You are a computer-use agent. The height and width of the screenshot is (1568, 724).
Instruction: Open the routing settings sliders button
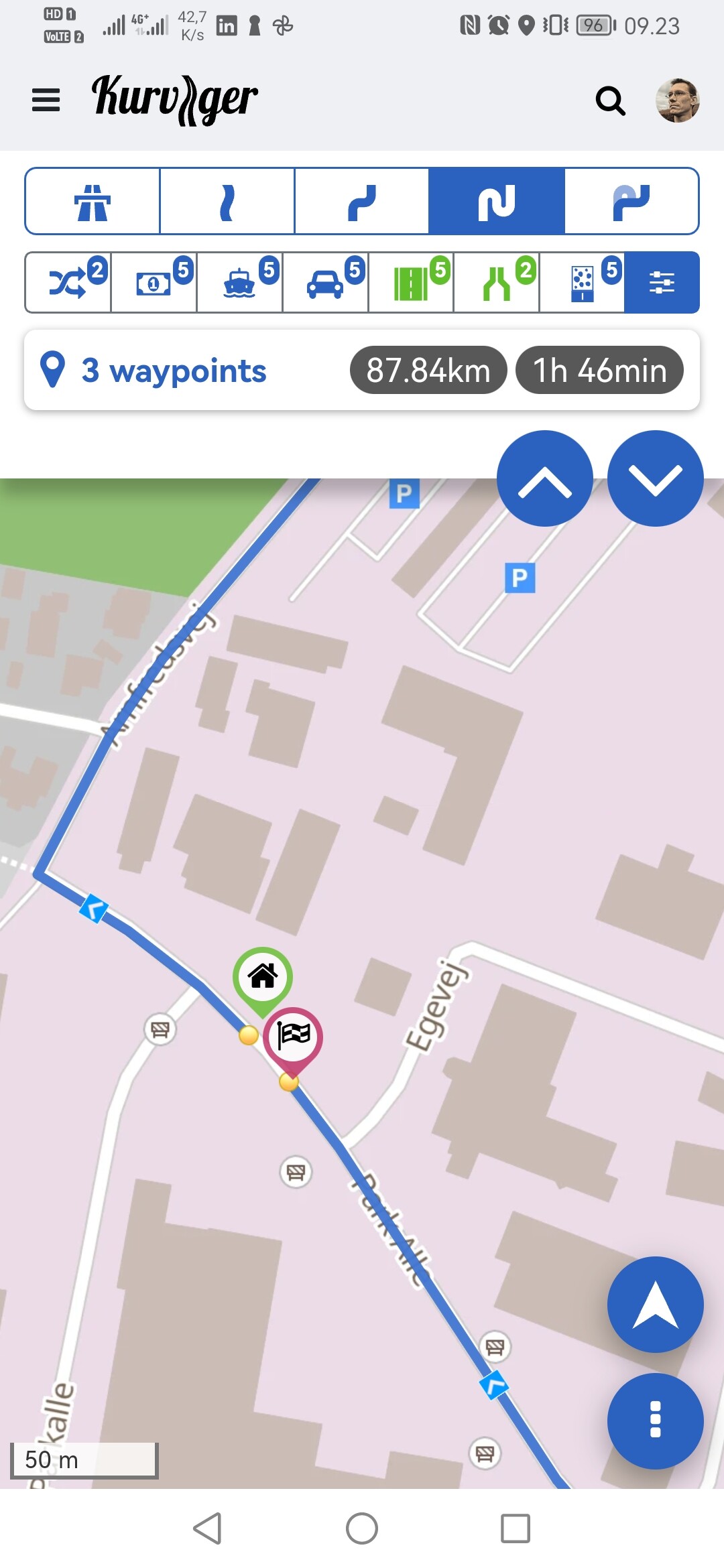662,282
